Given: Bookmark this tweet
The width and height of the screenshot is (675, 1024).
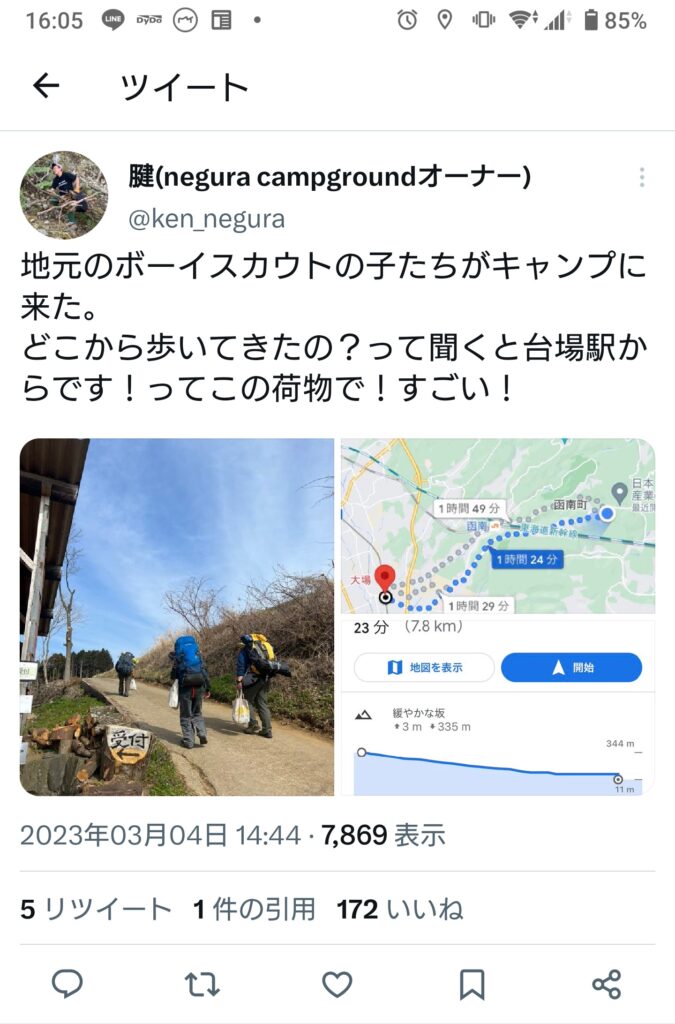Looking at the screenshot, I should coord(472,984).
